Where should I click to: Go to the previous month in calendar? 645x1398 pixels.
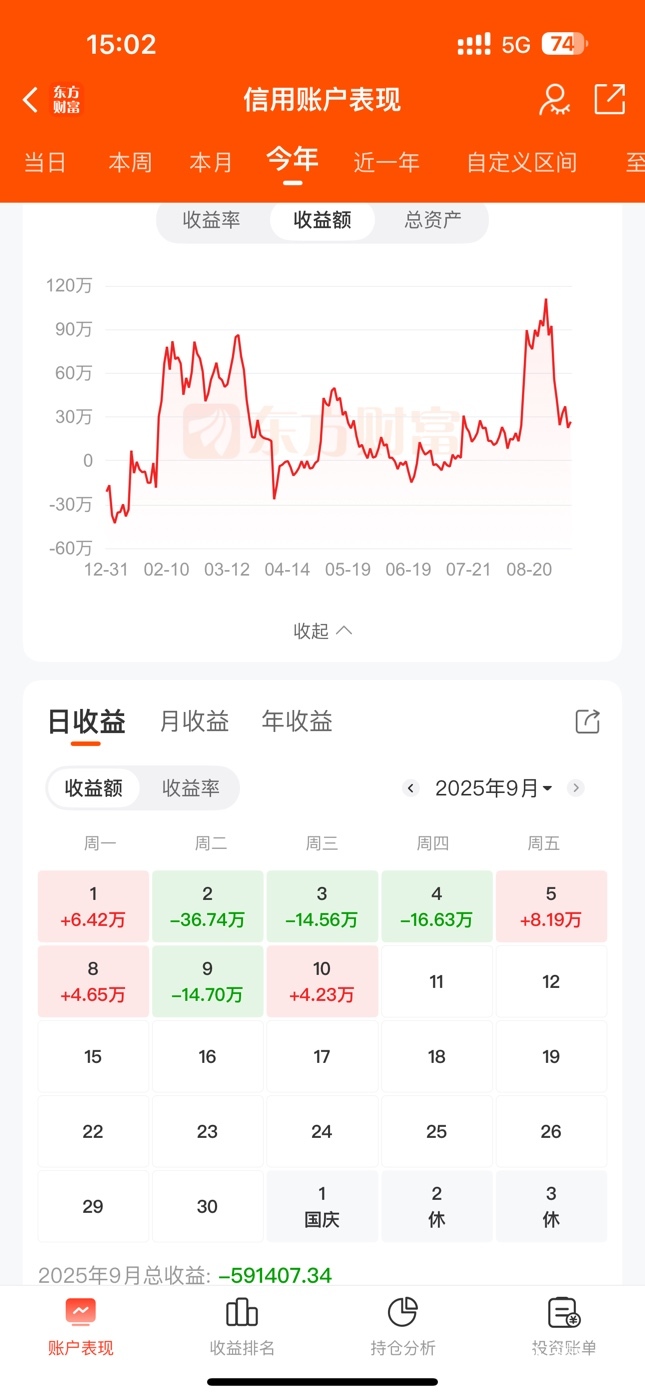(x=410, y=788)
